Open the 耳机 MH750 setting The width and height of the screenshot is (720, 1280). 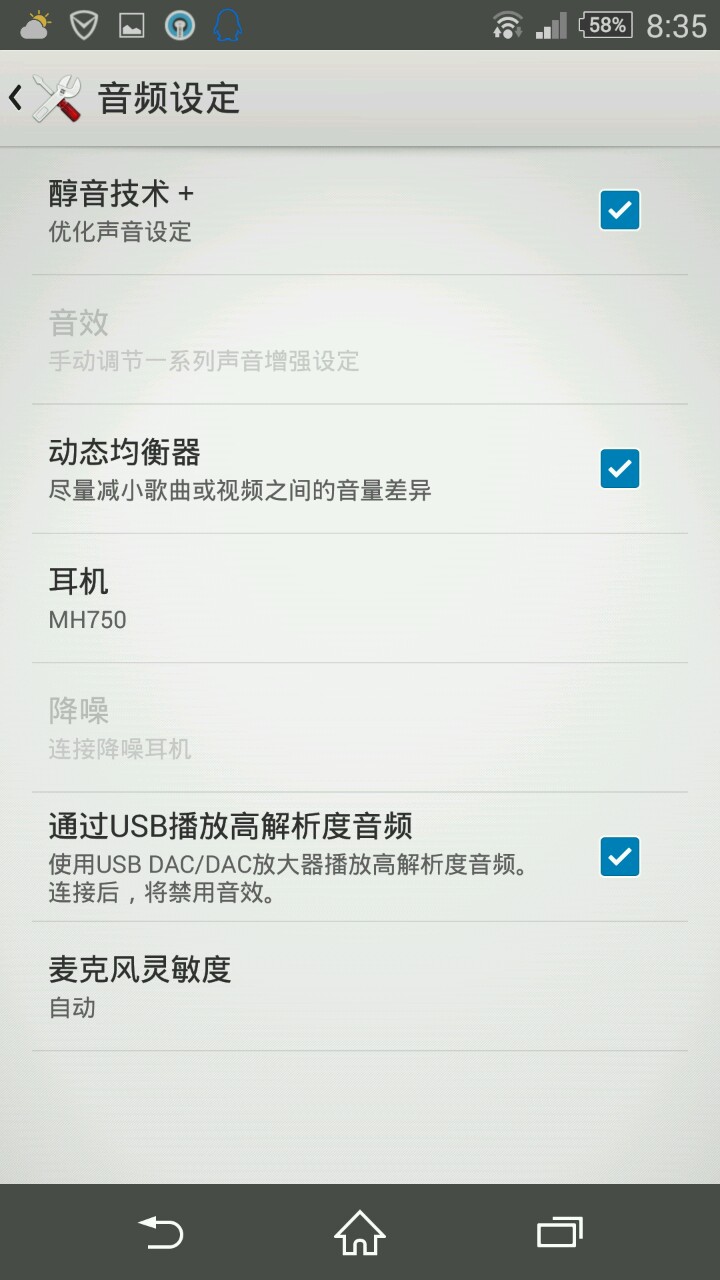point(360,598)
